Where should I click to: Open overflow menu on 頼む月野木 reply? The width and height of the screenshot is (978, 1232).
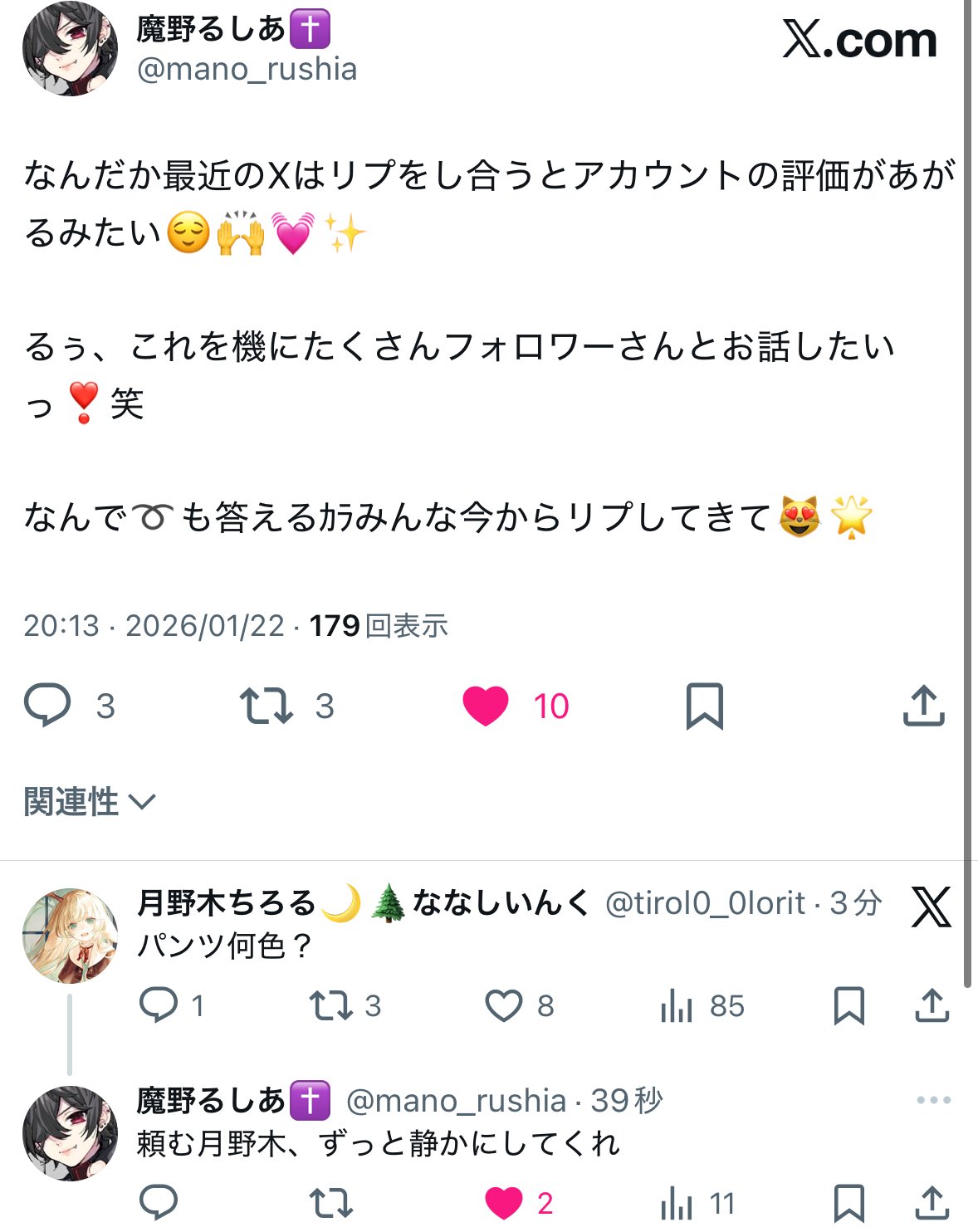click(x=933, y=1101)
